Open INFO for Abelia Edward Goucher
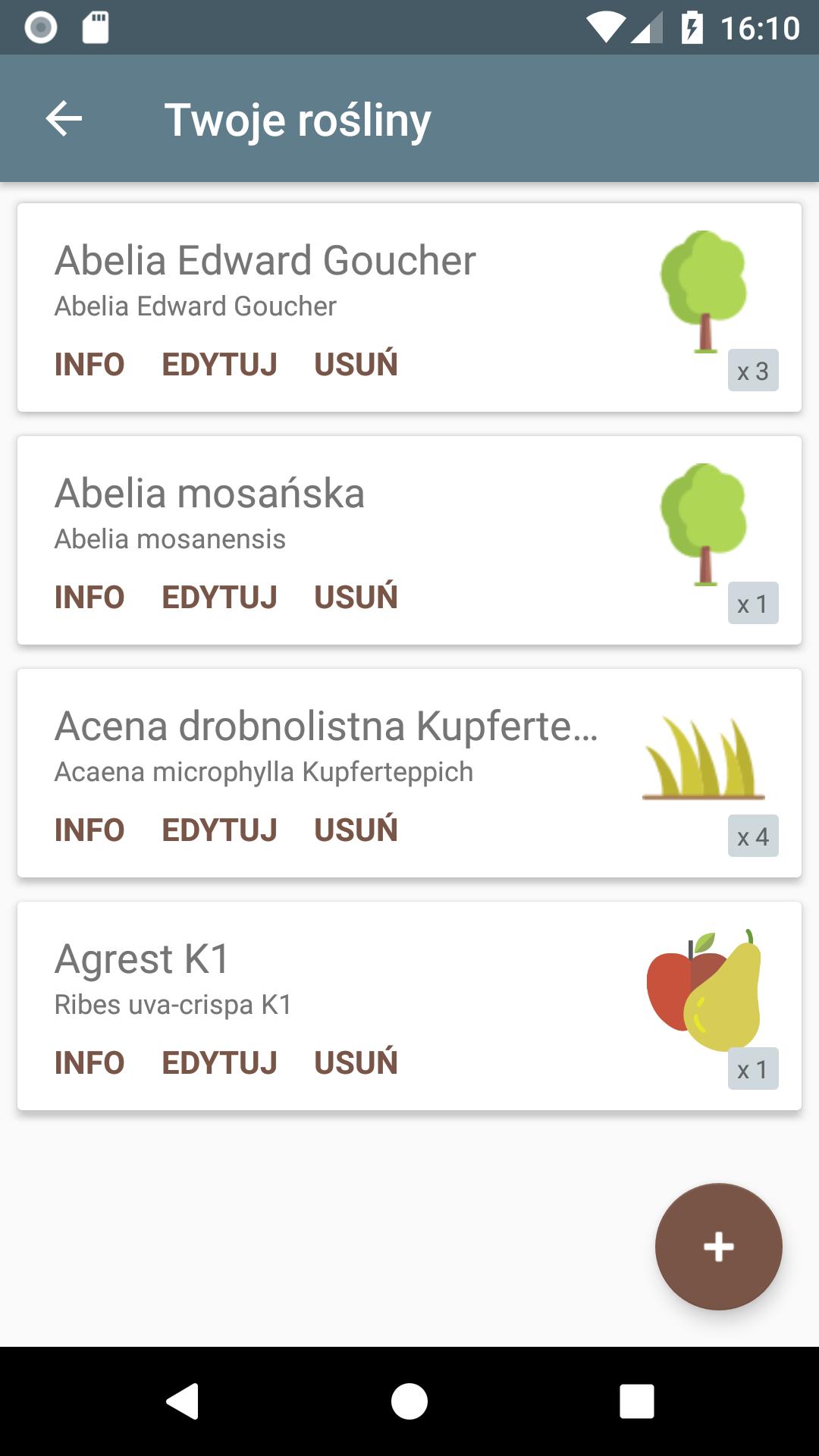Screen dimensions: 819x1456 (89, 364)
